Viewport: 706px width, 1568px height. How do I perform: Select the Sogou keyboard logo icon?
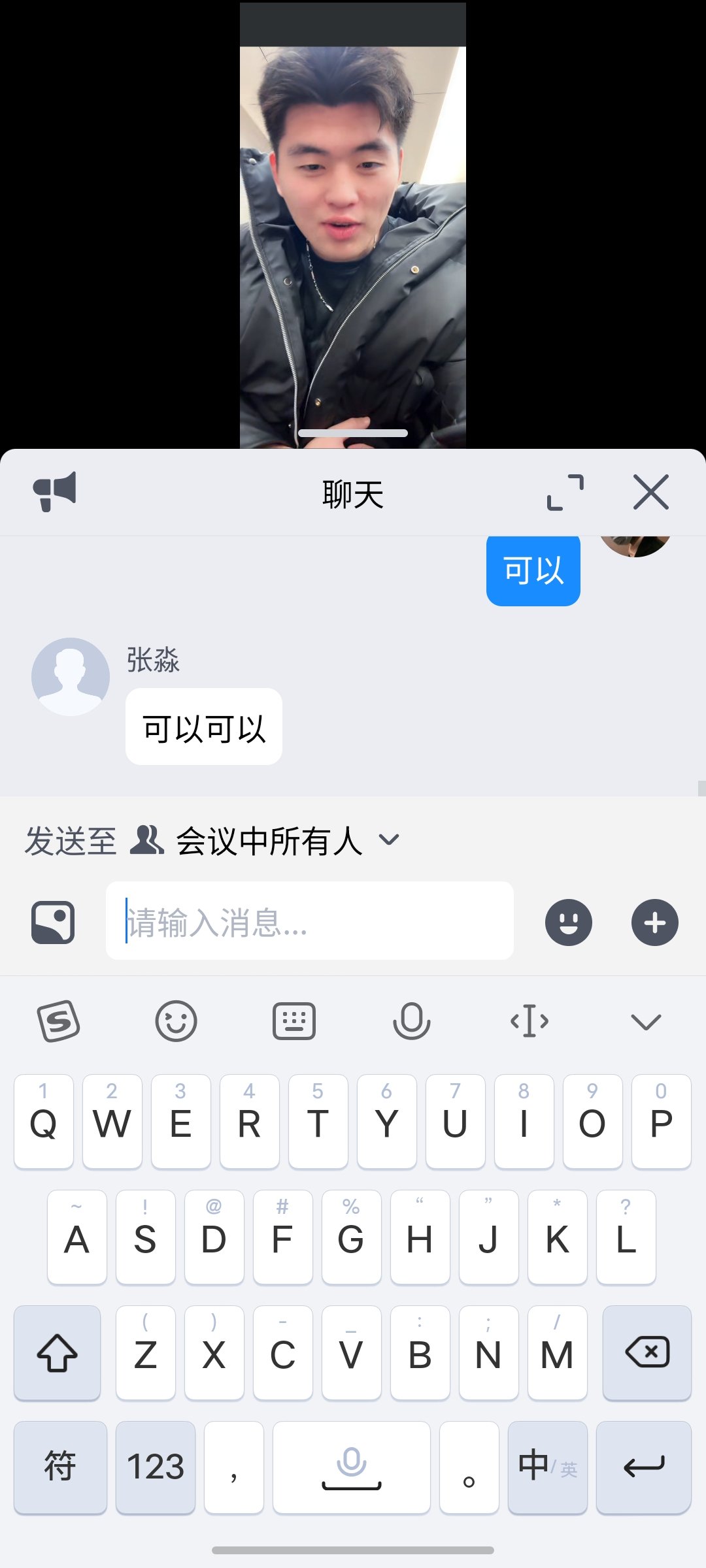59,1022
